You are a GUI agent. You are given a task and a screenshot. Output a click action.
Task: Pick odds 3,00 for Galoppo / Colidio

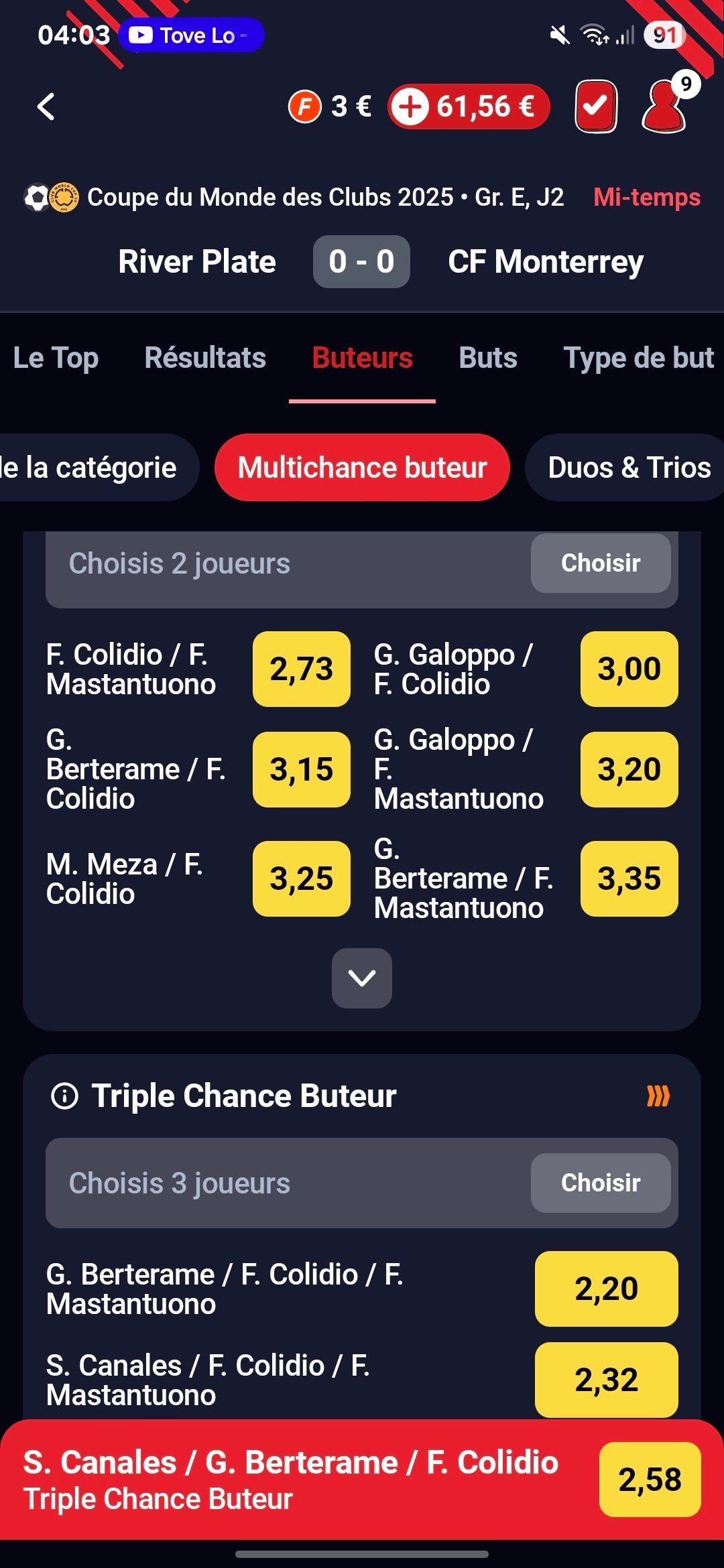coord(629,669)
